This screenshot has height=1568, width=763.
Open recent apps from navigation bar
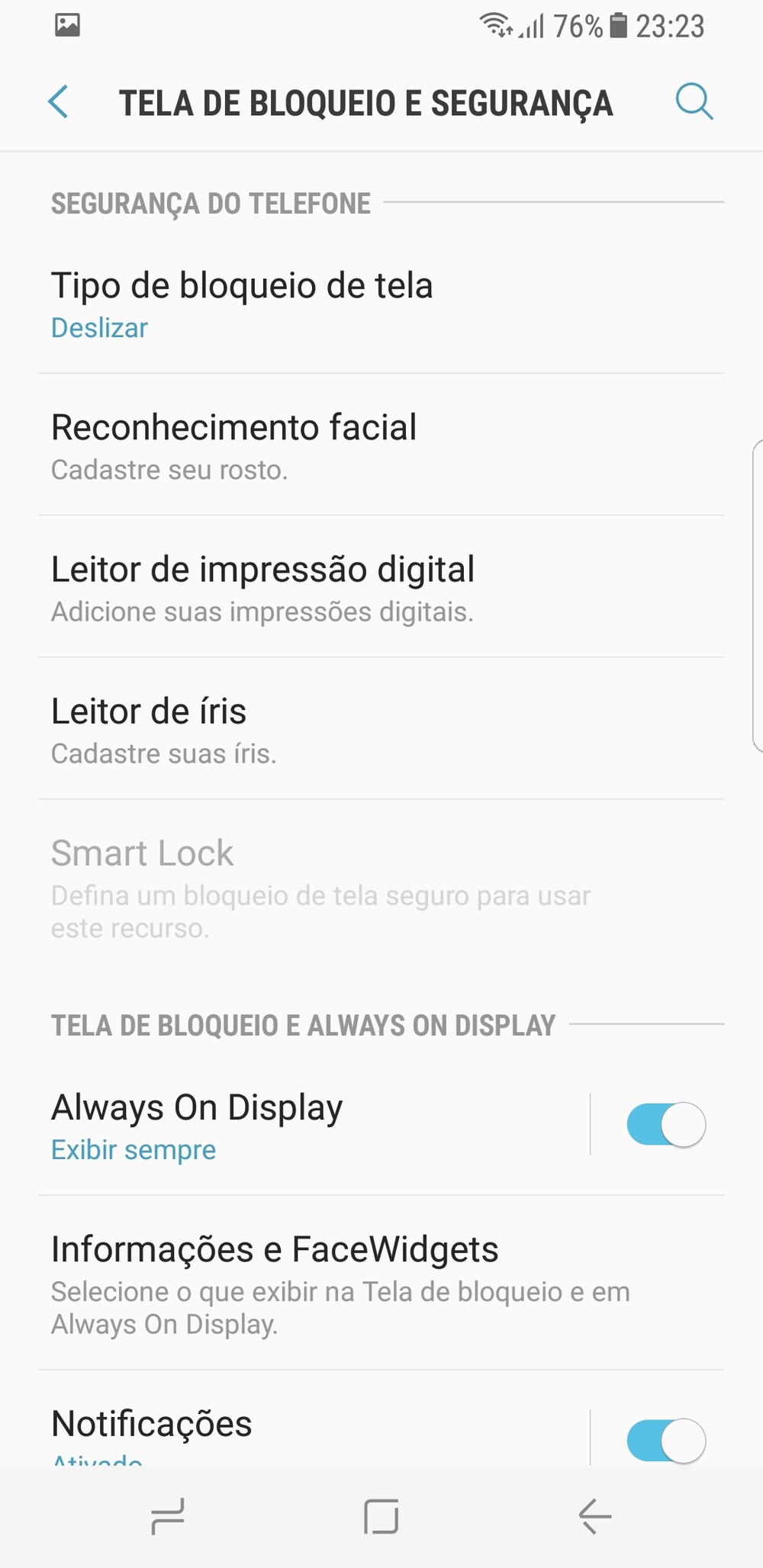coord(168,1516)
